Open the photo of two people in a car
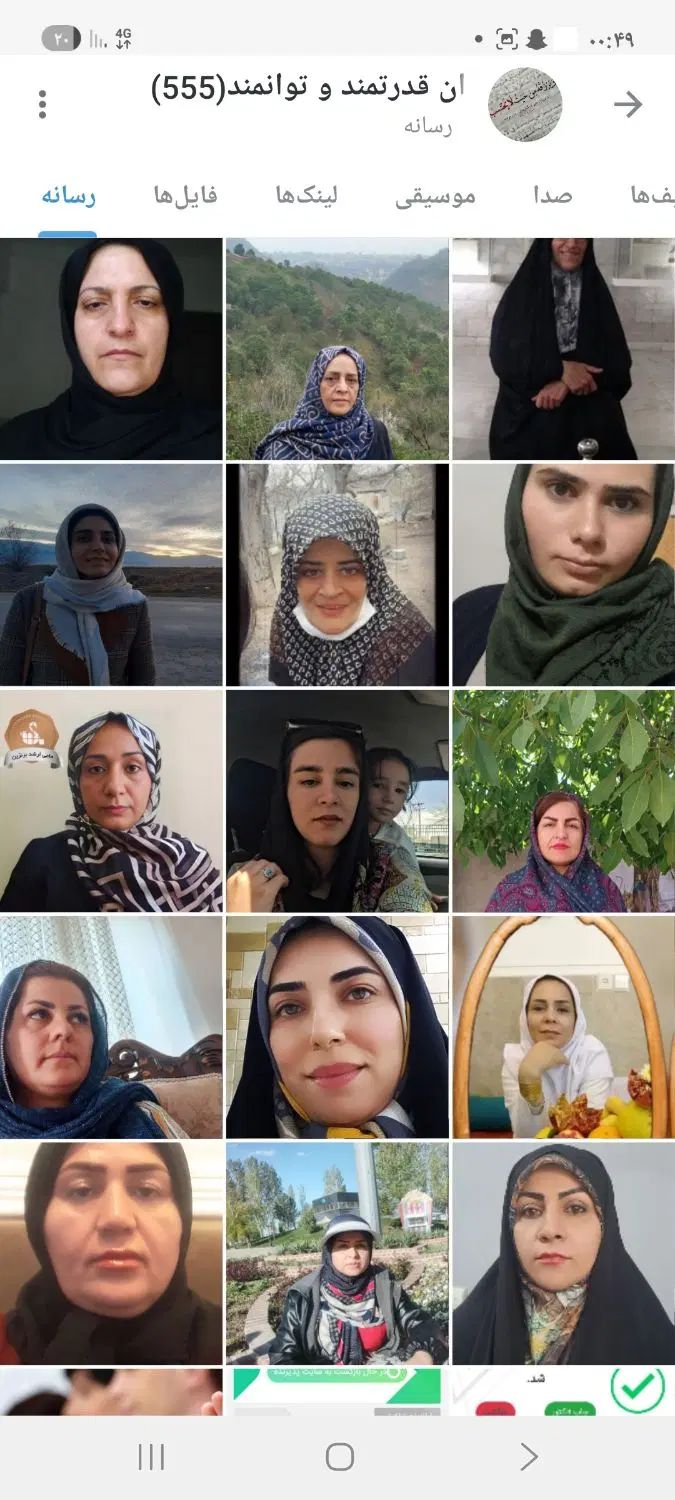Screen dimensions: 675x1500 337,801
